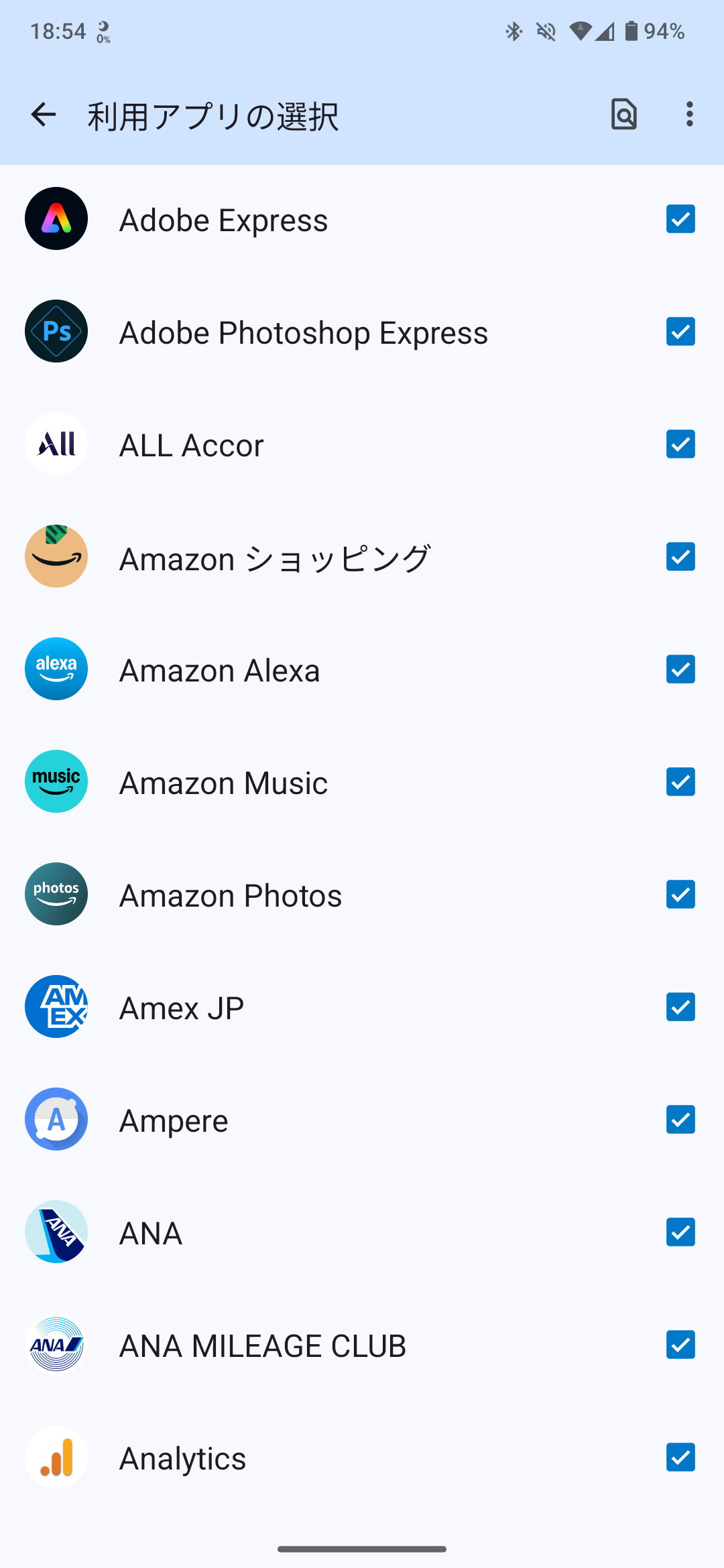The image size is (724, 1568).
Task: Uncheck the Adobe Express checkbox
Action: point(680,219)
